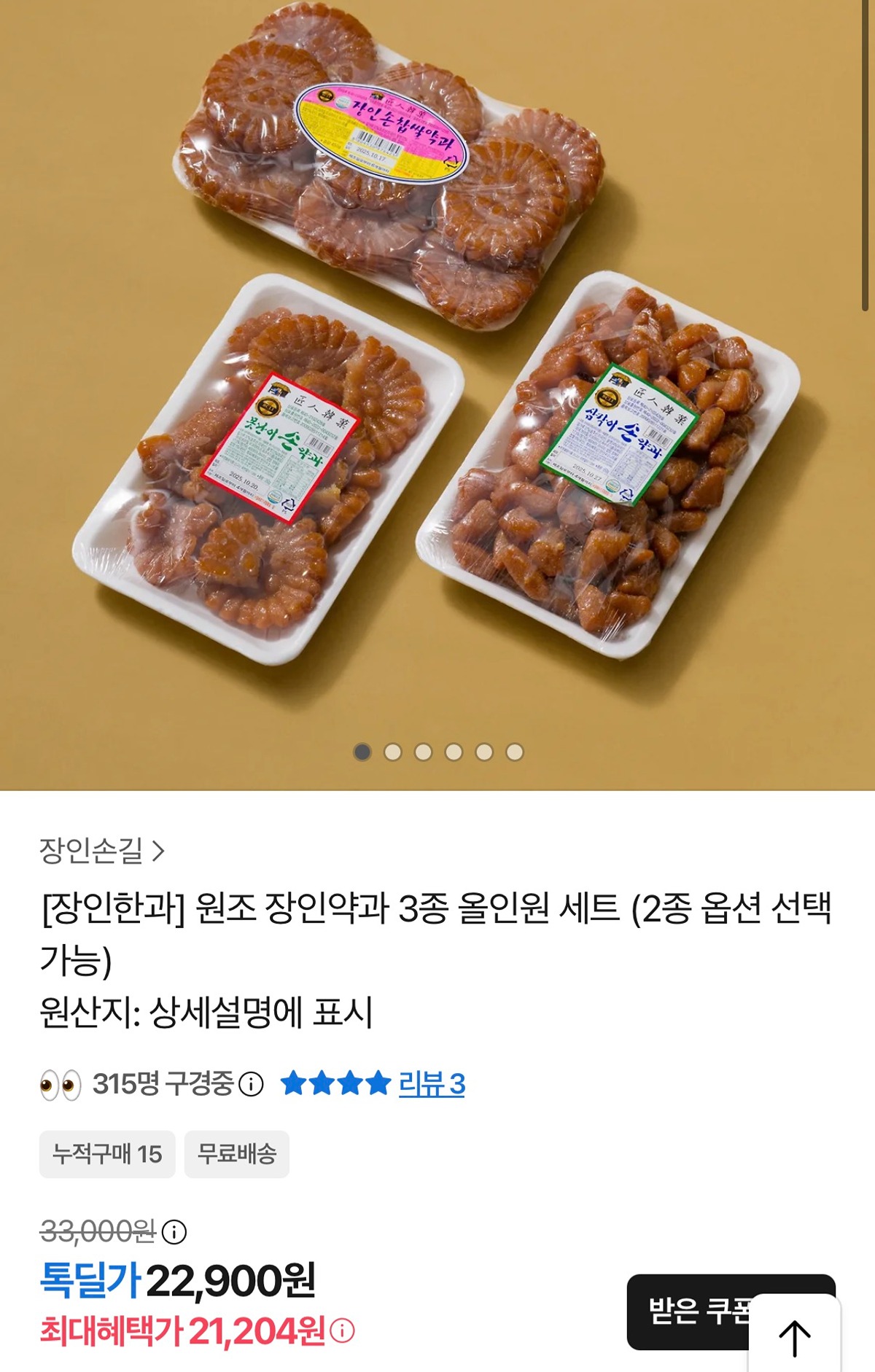The image size is (875, 1372).
Task: Select the last image indicator dot
Action: [x=515, y=752]
